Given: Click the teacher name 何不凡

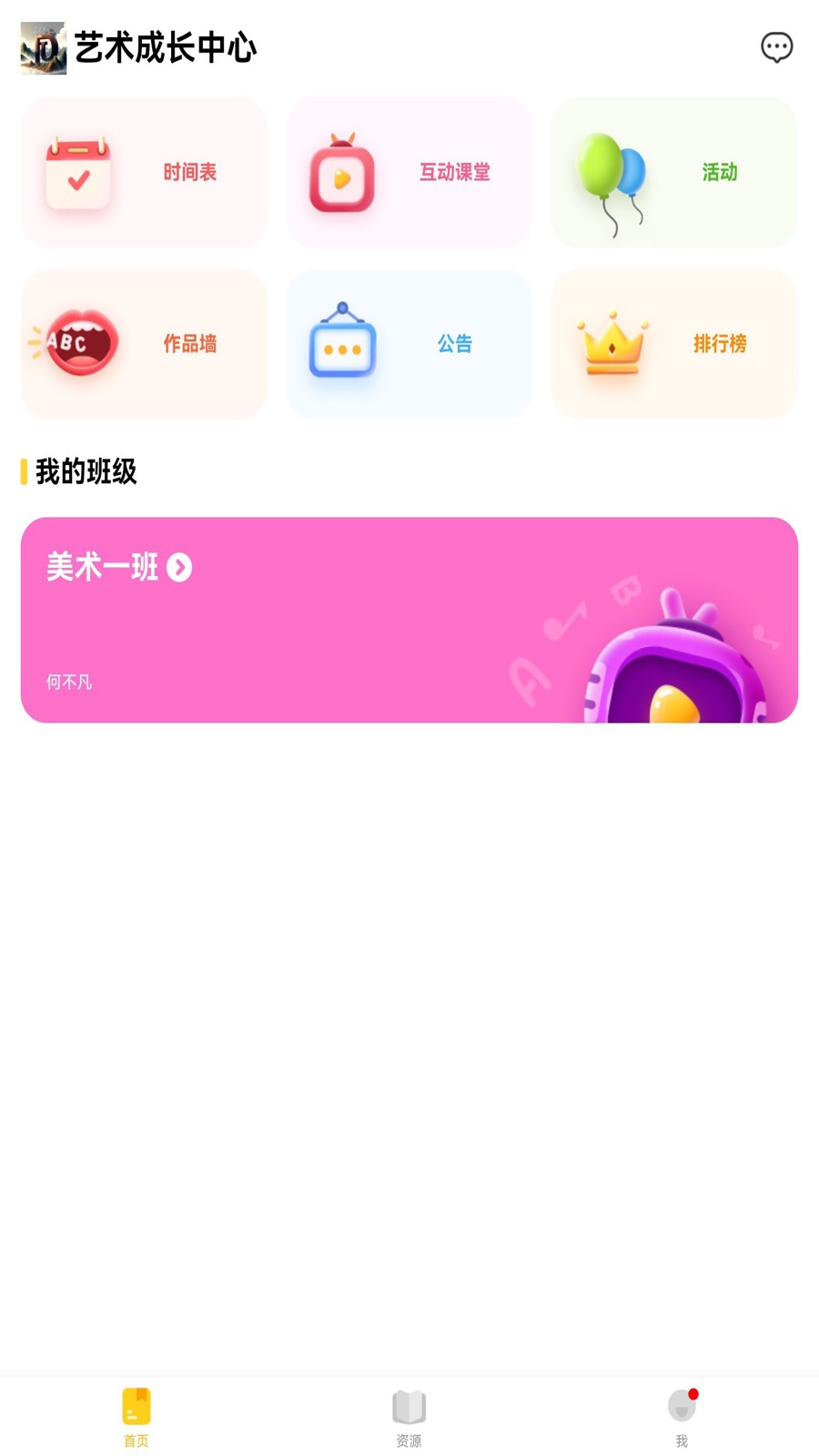Looking at the screenshot, I should (67, 682).
